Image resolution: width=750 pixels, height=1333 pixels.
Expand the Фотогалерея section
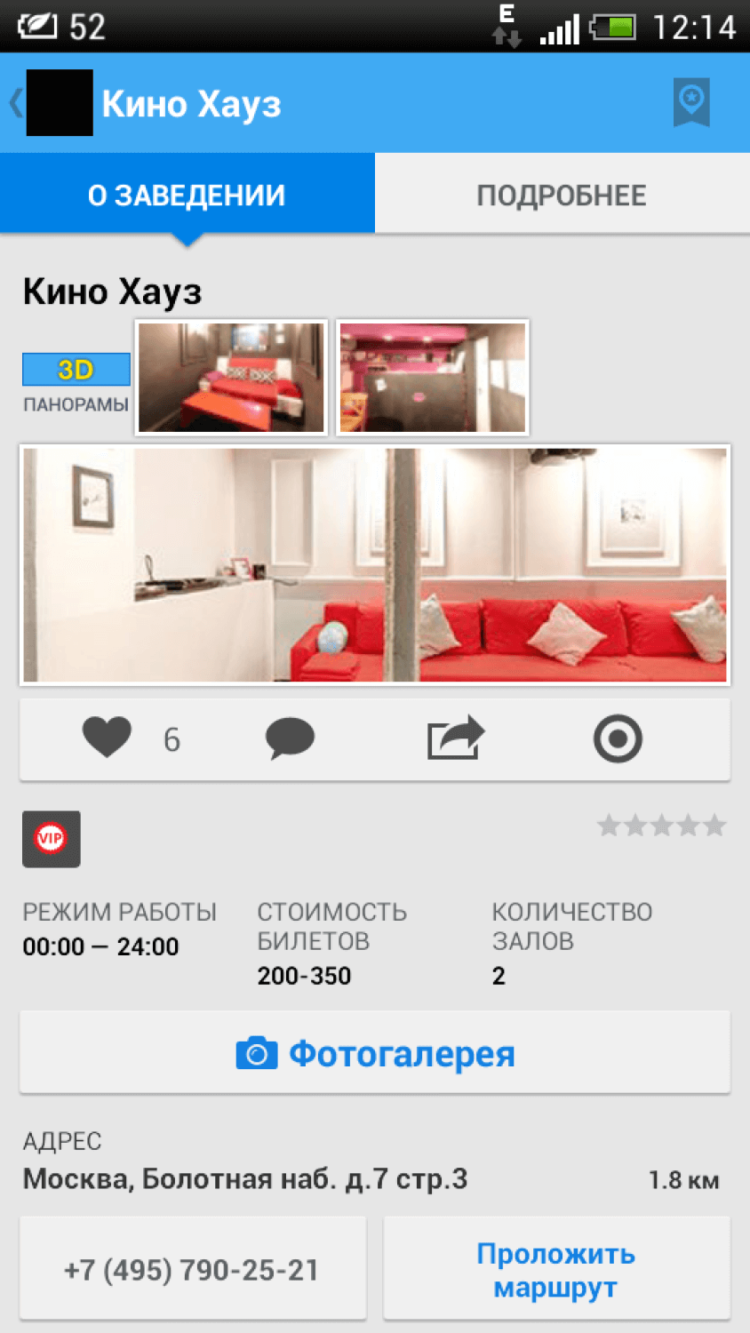click(x=375, y=1052)
